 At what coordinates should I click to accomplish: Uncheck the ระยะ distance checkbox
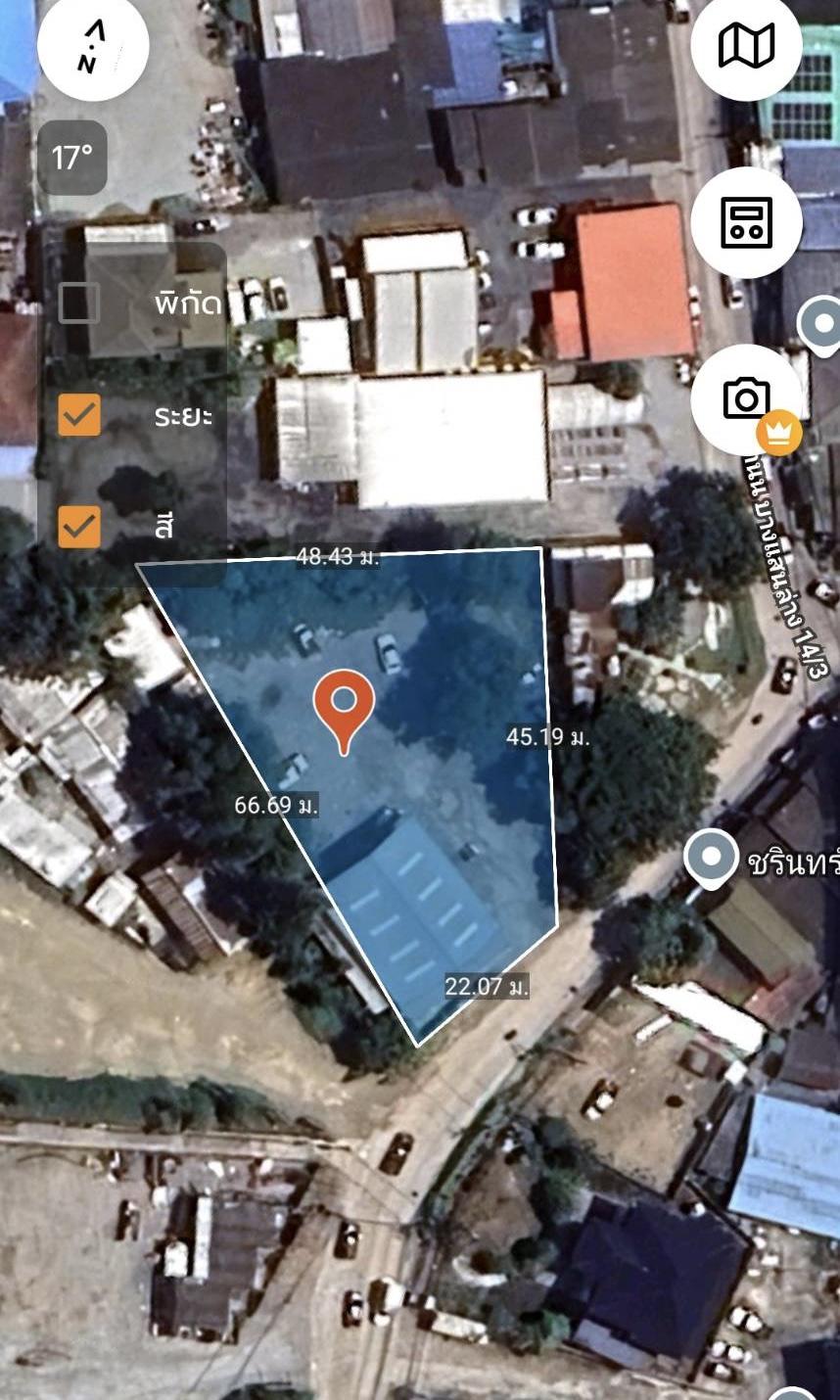click(x=79, y=415)
